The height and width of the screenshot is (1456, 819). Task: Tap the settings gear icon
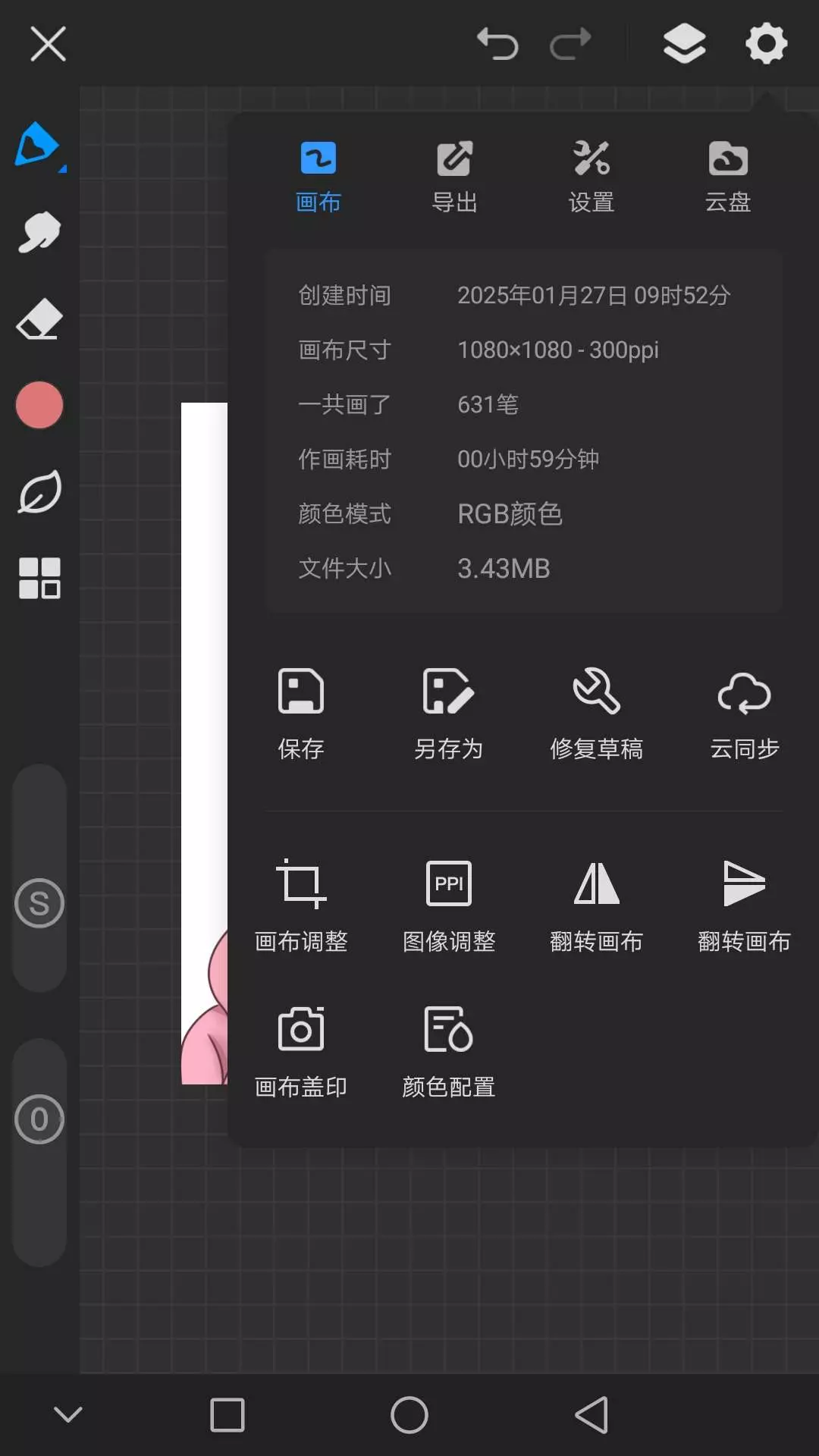click(x=766, y=43)
